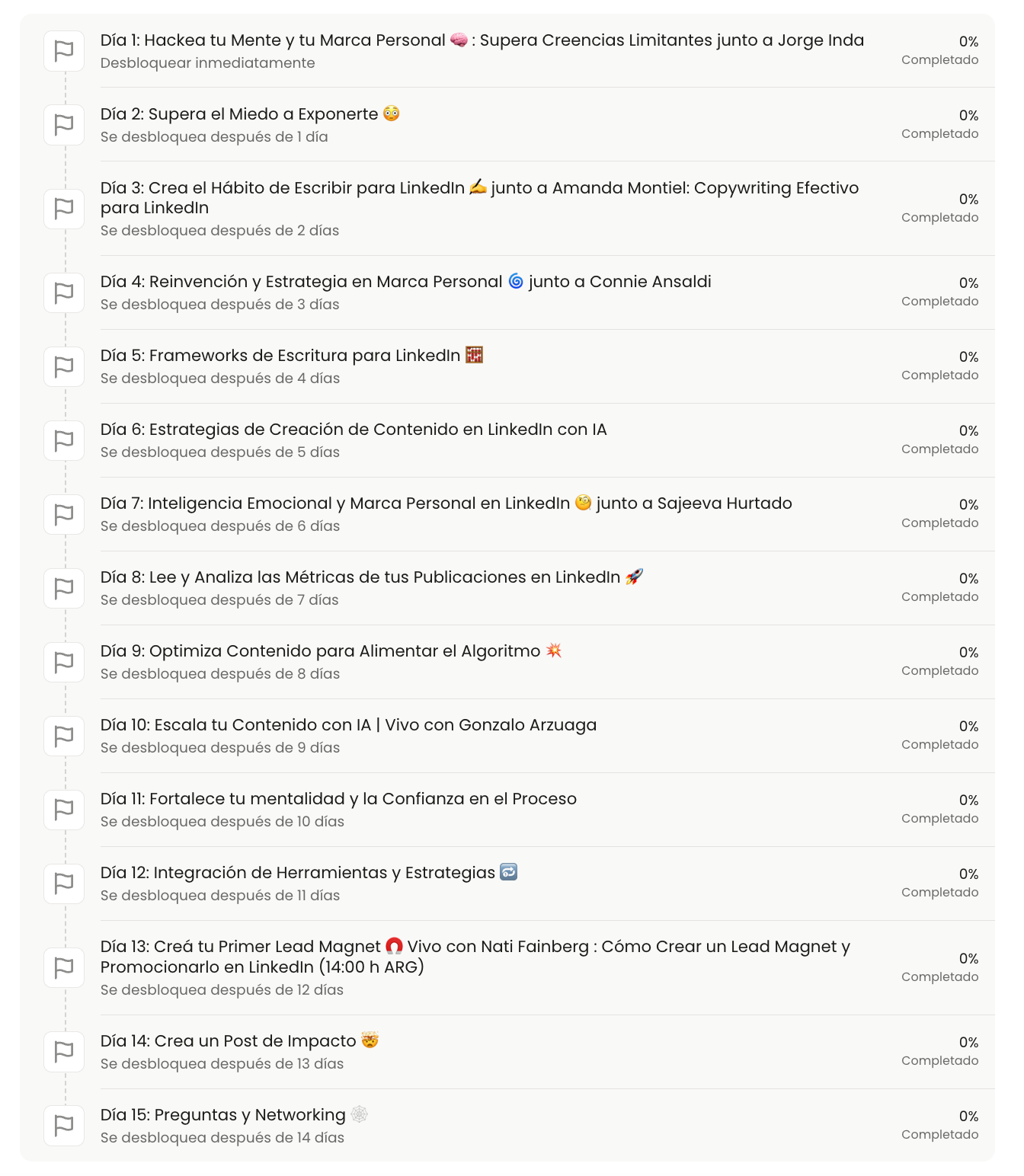The image size is (1024, 1176).
Task: Open Día 15: Preguntas y Networking
Action: click(223, 1115)
